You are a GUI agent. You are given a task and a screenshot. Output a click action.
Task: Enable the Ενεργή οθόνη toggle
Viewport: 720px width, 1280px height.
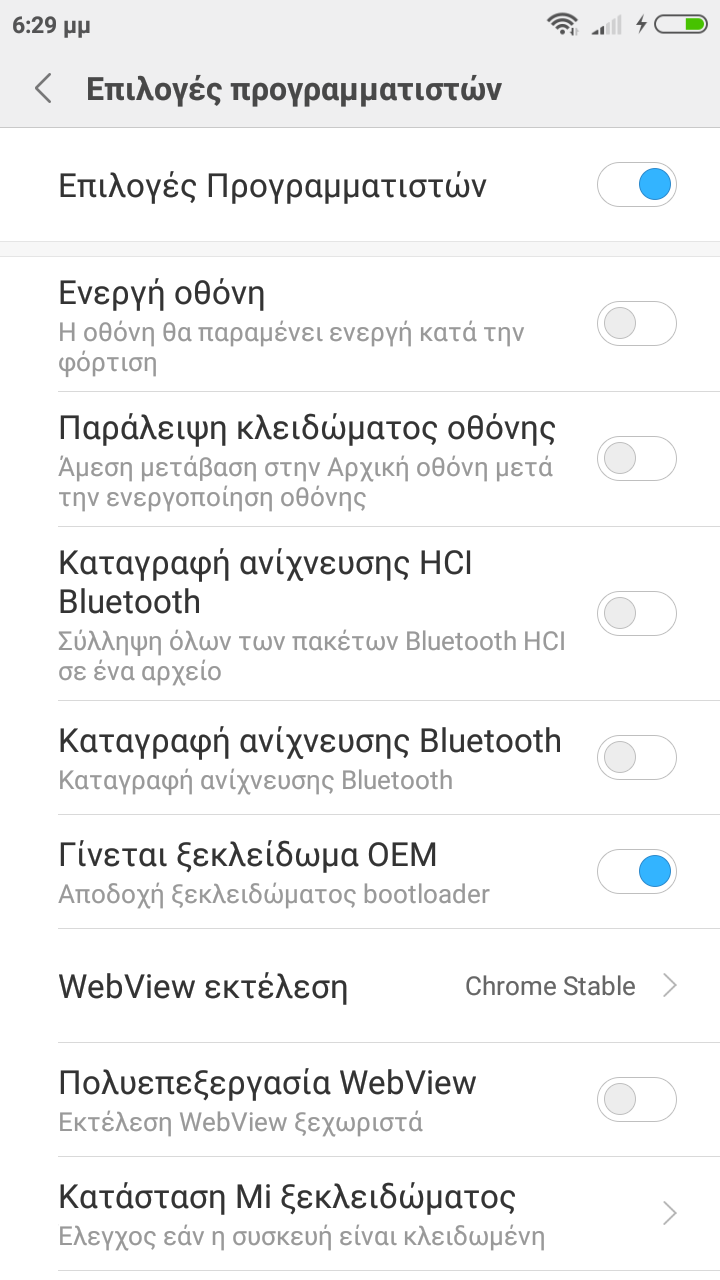pyautogui.click(x=636, y=324)
